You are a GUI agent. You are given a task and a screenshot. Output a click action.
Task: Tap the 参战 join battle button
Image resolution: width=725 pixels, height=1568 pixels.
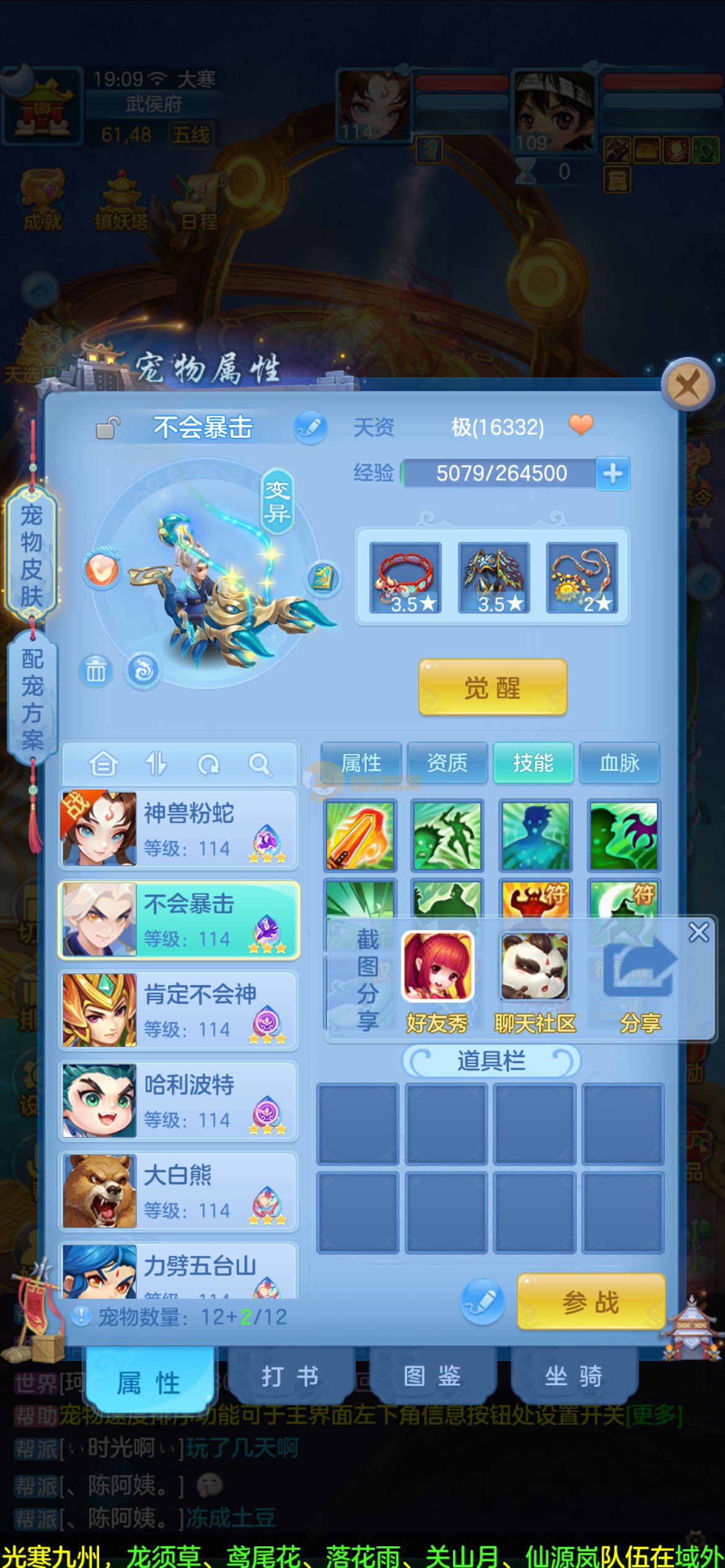coord(591,1302)
